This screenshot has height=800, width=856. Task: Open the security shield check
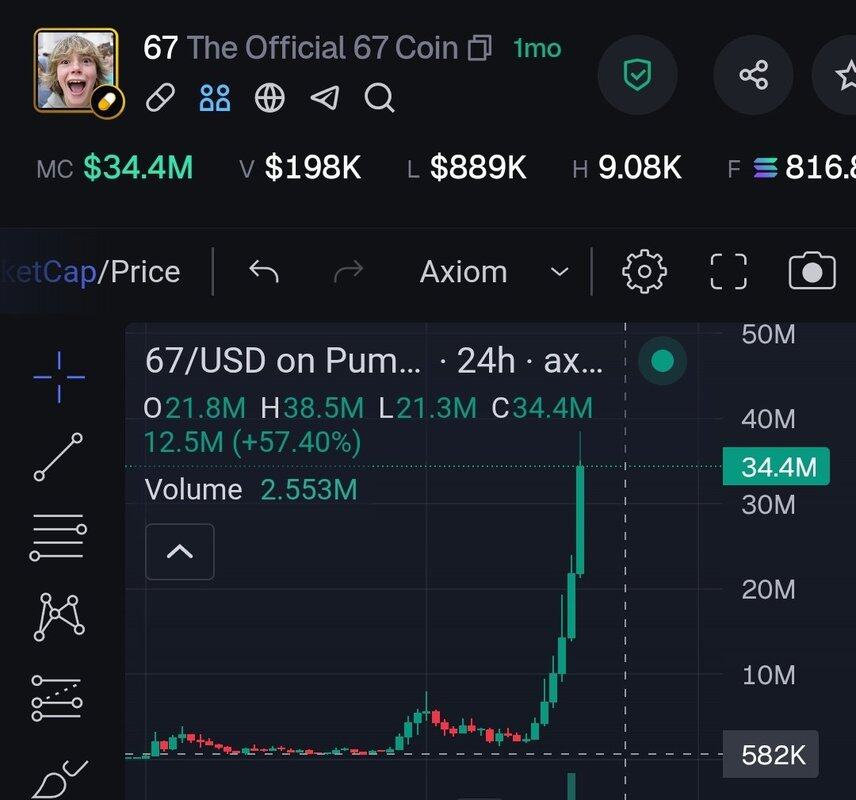point(637,75)
